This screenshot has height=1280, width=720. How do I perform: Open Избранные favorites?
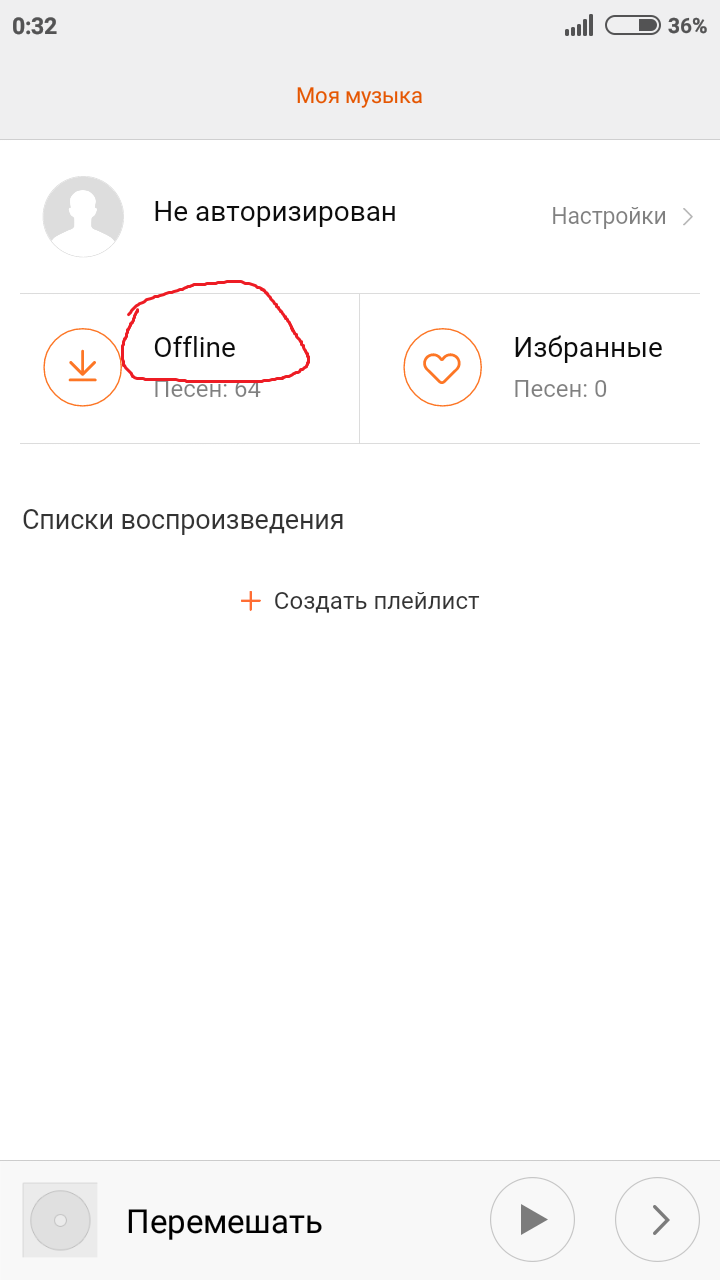click(530, 368)
